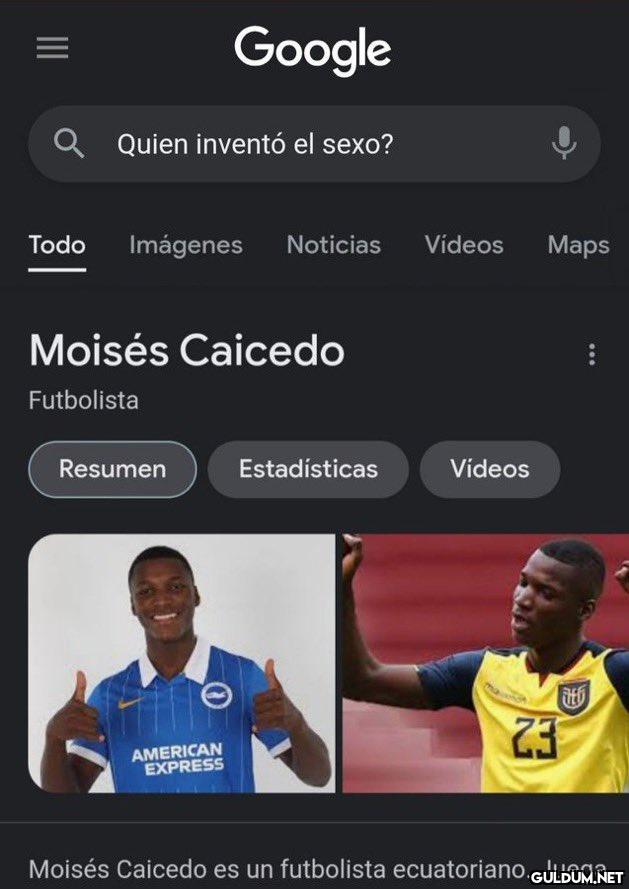This screenshot has height=889, width=629.
Task: Open the photo with the blue American Express shirt
Action: [182, 663]
